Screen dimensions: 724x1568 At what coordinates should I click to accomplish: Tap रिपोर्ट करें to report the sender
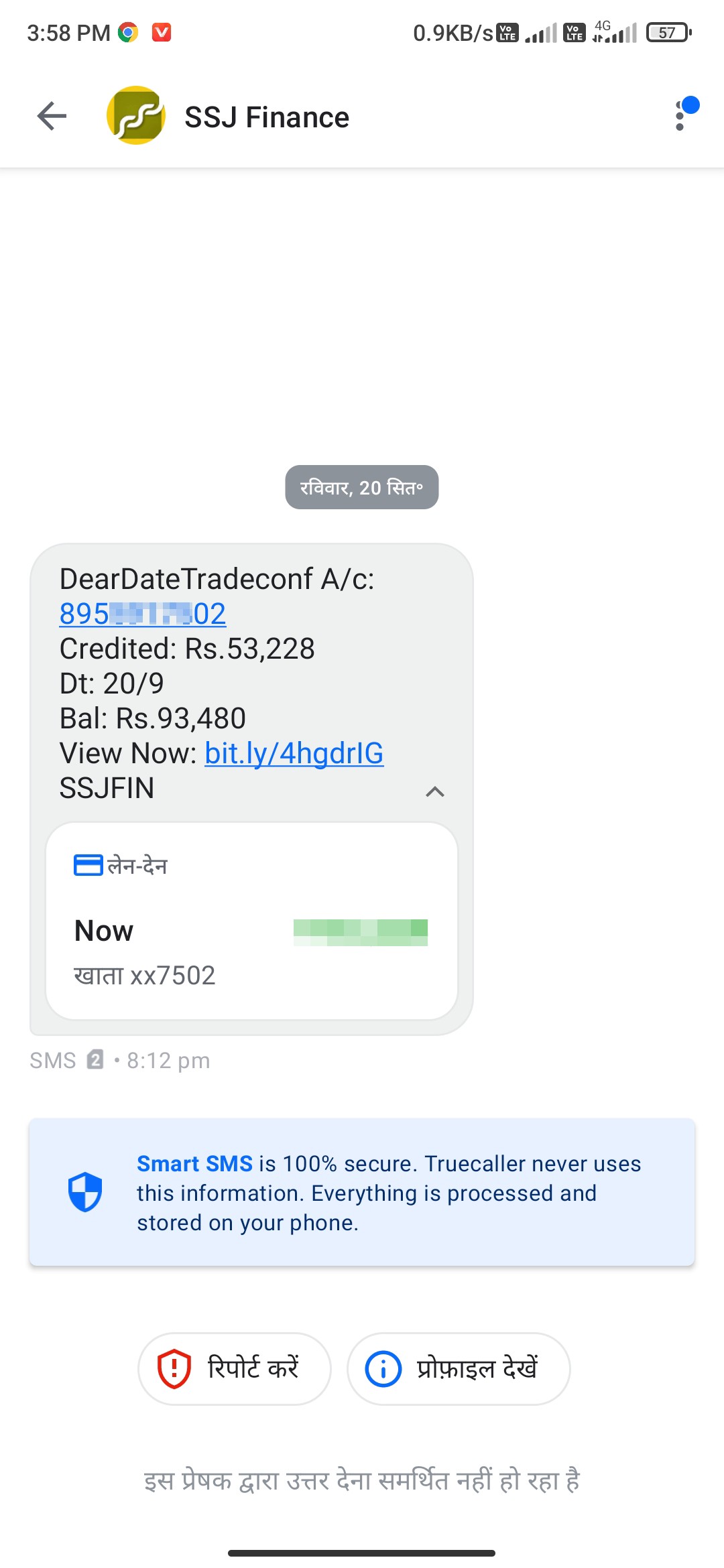coord(235,1368)
